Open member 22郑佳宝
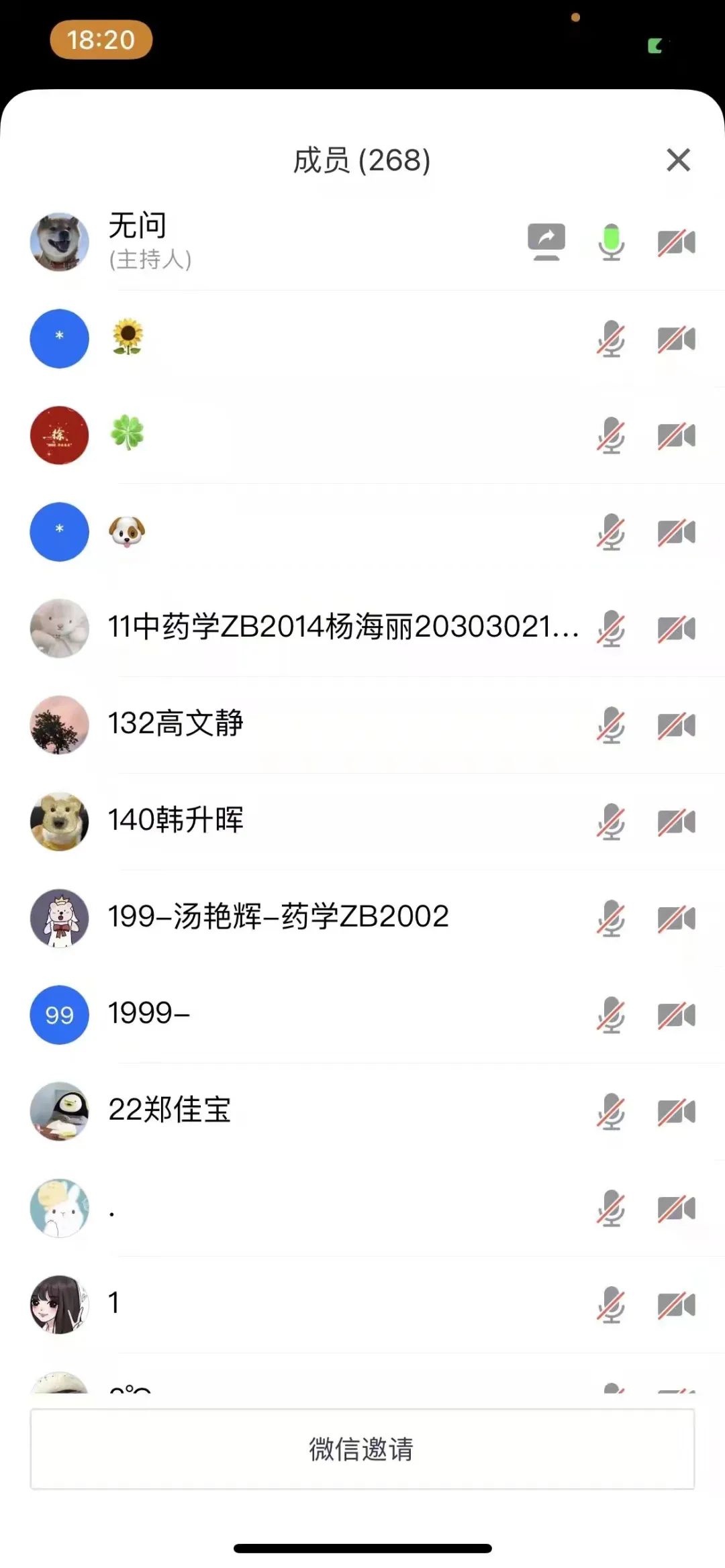The image size is (725, 1568). click(x=362, y=1111)
